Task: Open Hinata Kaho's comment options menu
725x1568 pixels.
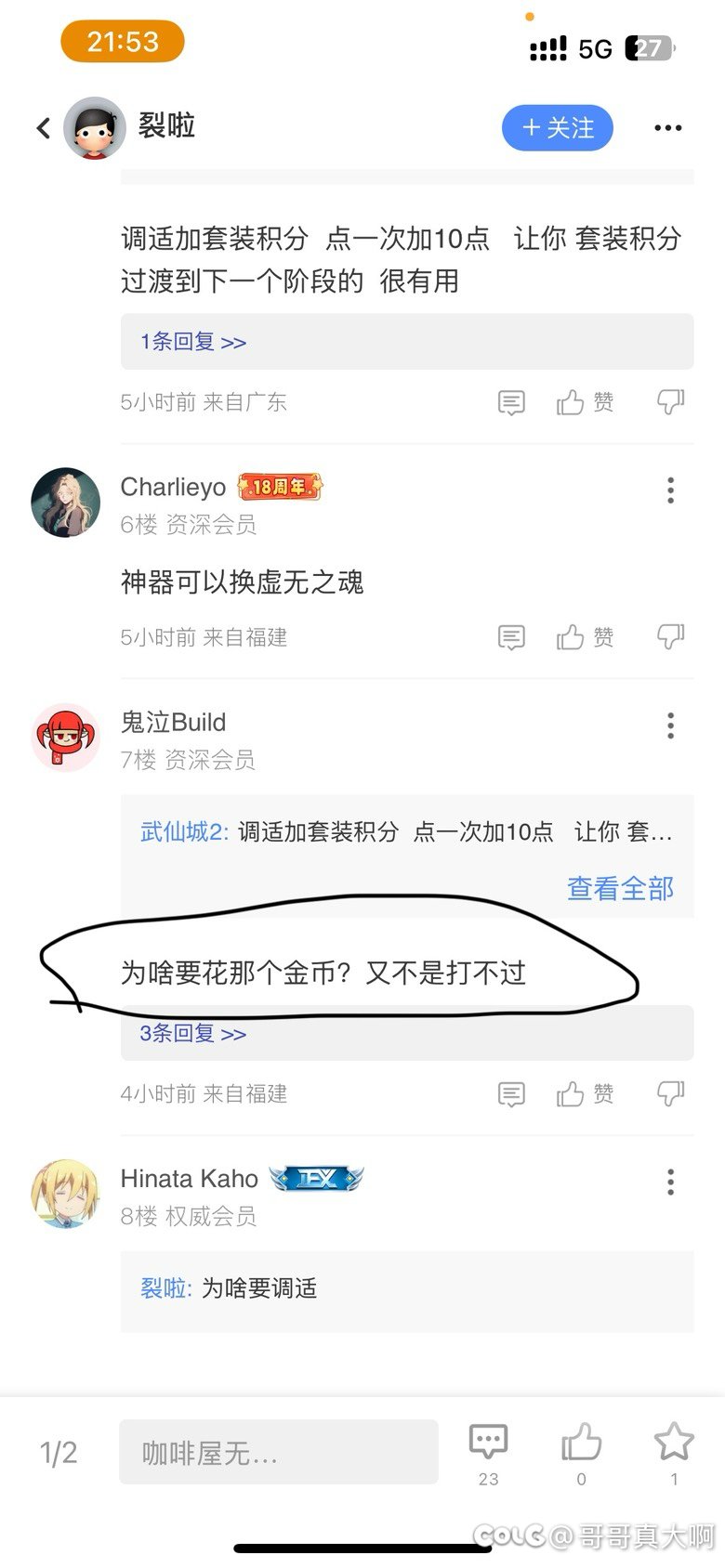Action: point(670,1182)
